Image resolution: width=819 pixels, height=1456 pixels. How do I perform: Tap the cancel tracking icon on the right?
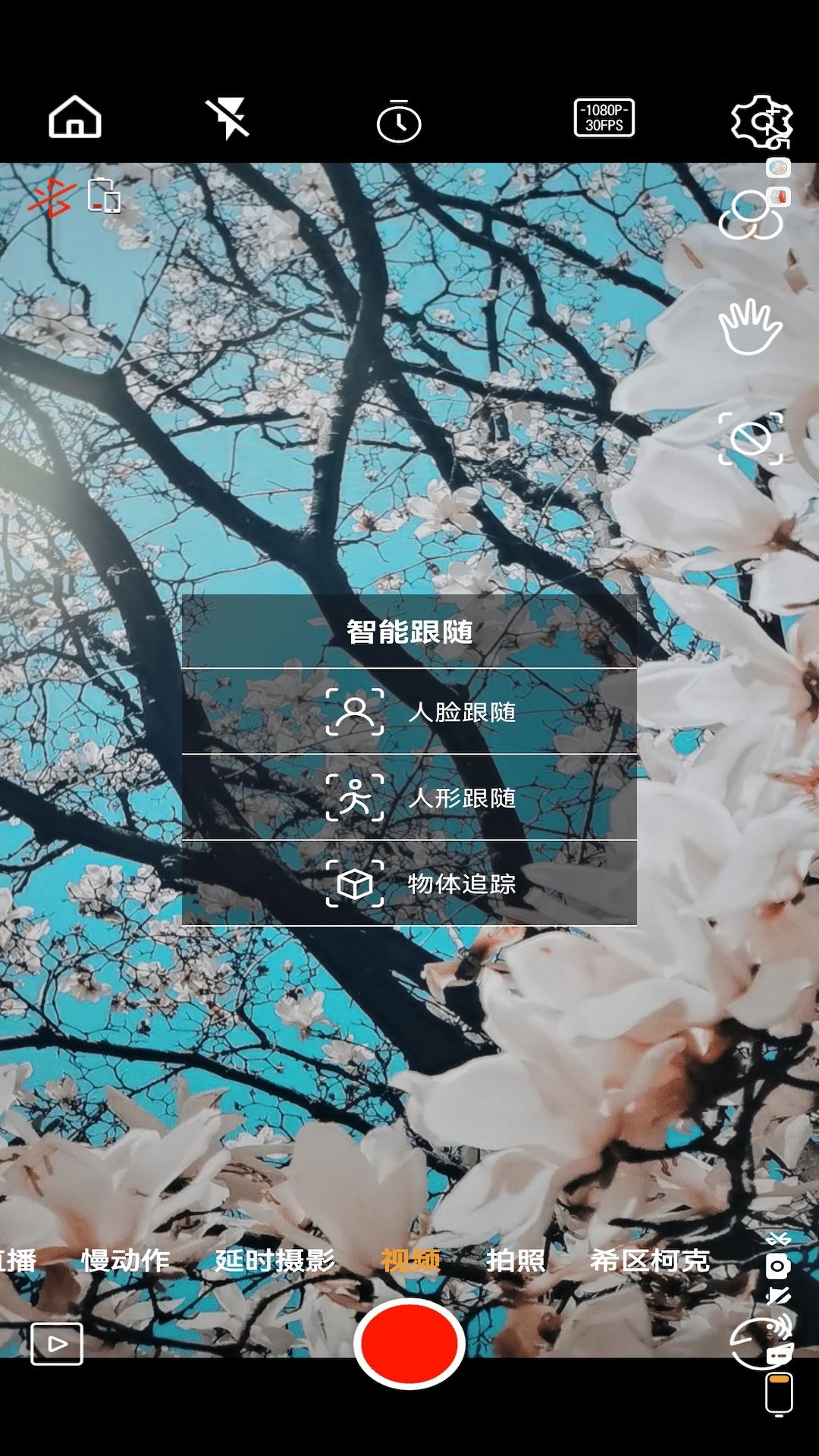pyautogui.click(x=750, y=440)
